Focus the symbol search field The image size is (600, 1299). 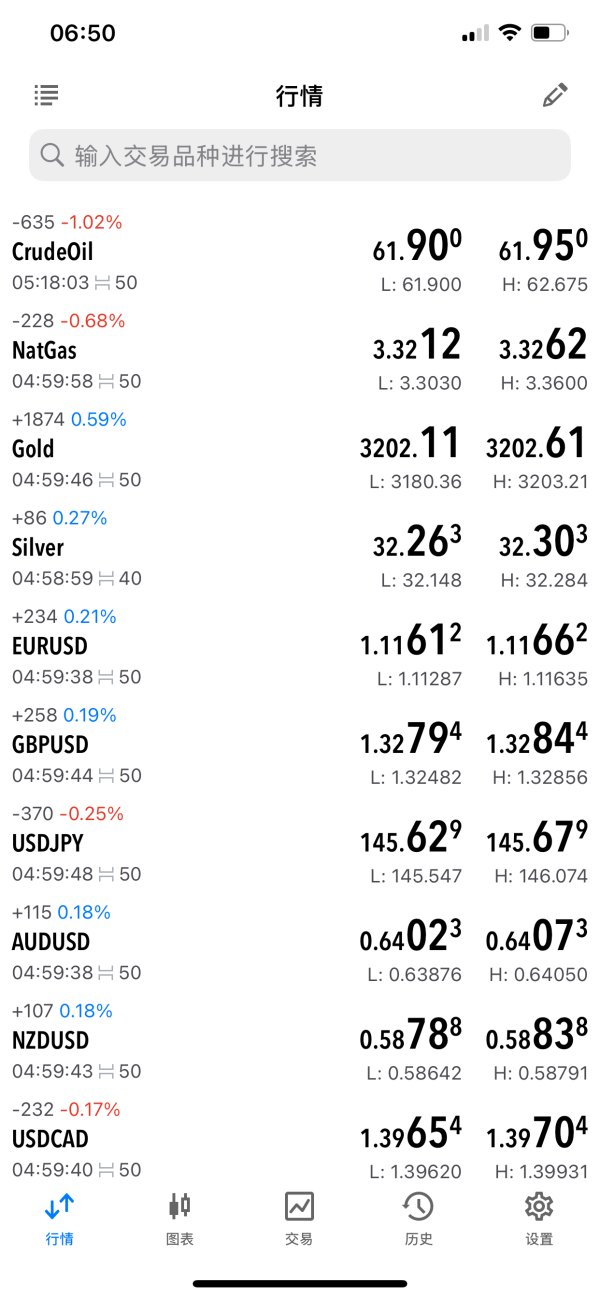(300, 155)
